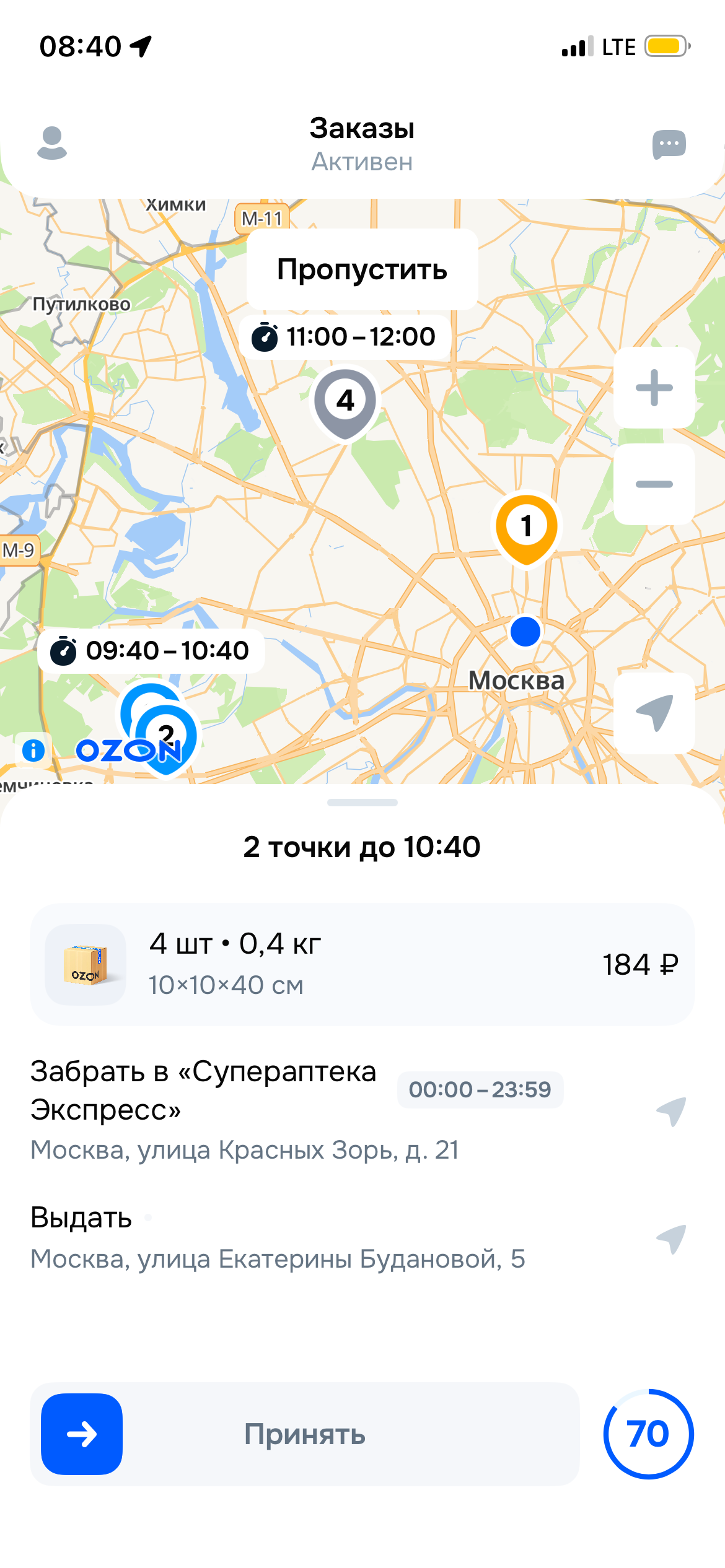This screenshot has height=1568, width=725.
Task: Open the profile icon
Action: [x=52, y=143]
